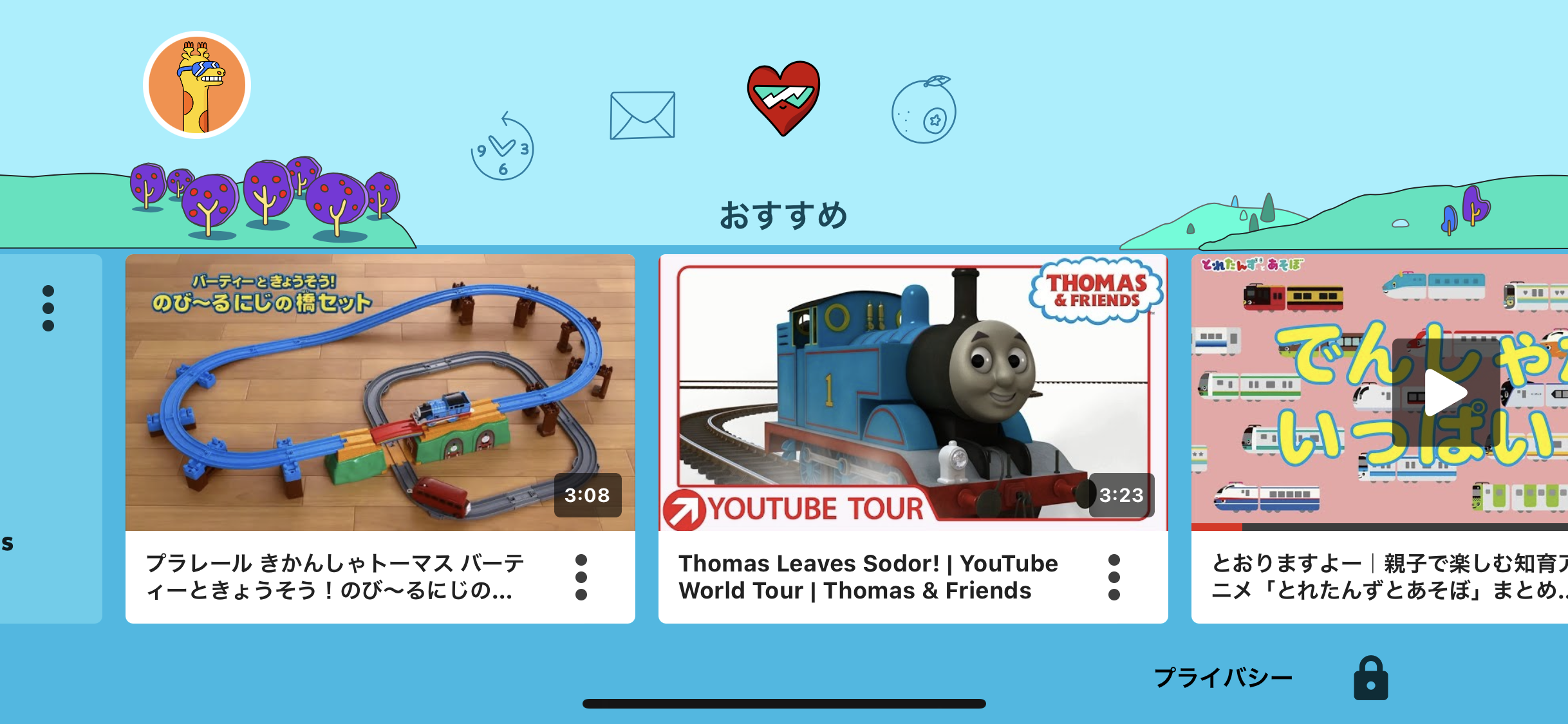Open options for プラレール video
The width and height of the screenshot is (1568, 724).
point(581,577)
